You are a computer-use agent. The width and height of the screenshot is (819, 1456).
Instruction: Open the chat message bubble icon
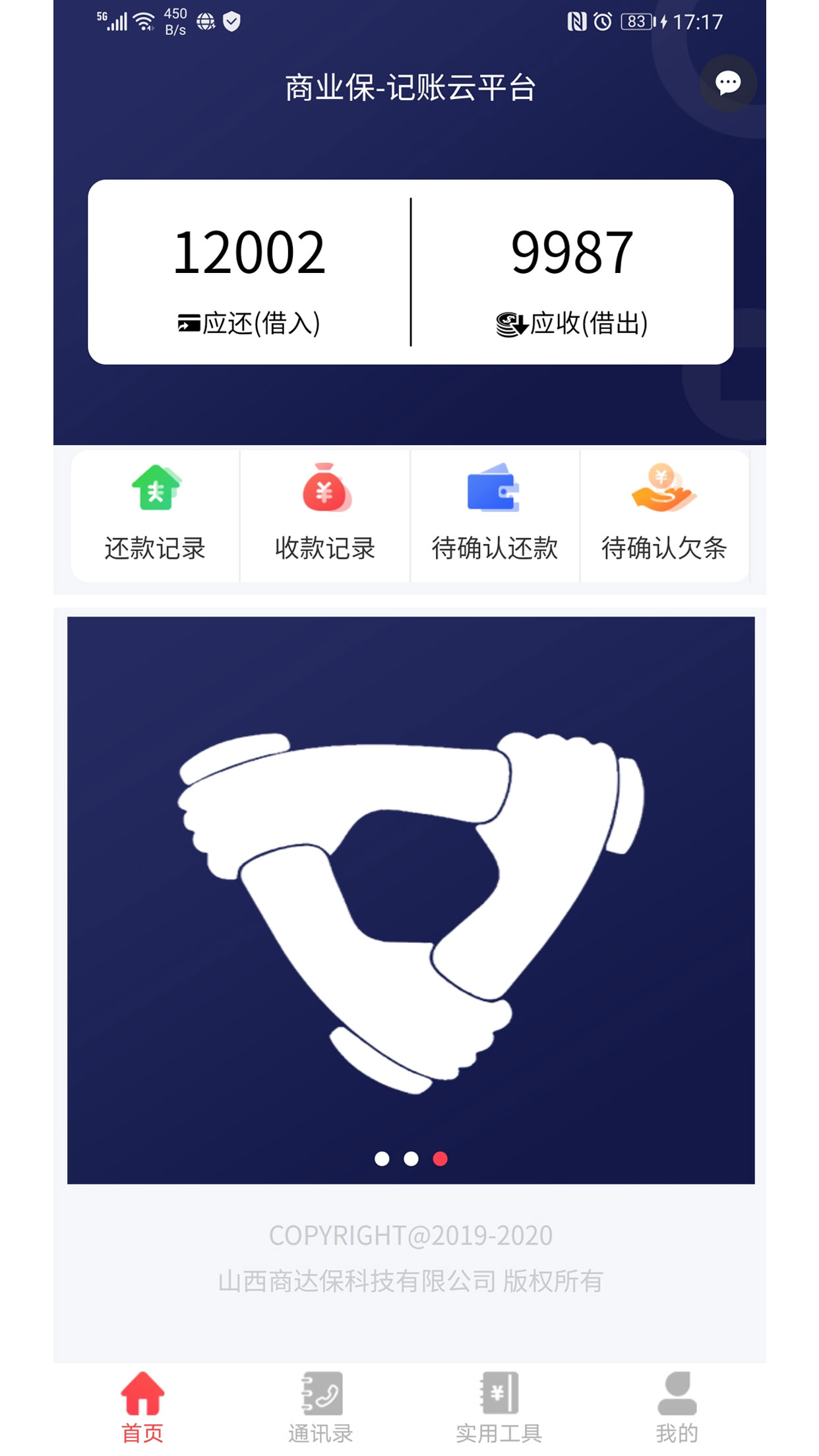pos(727,83)
